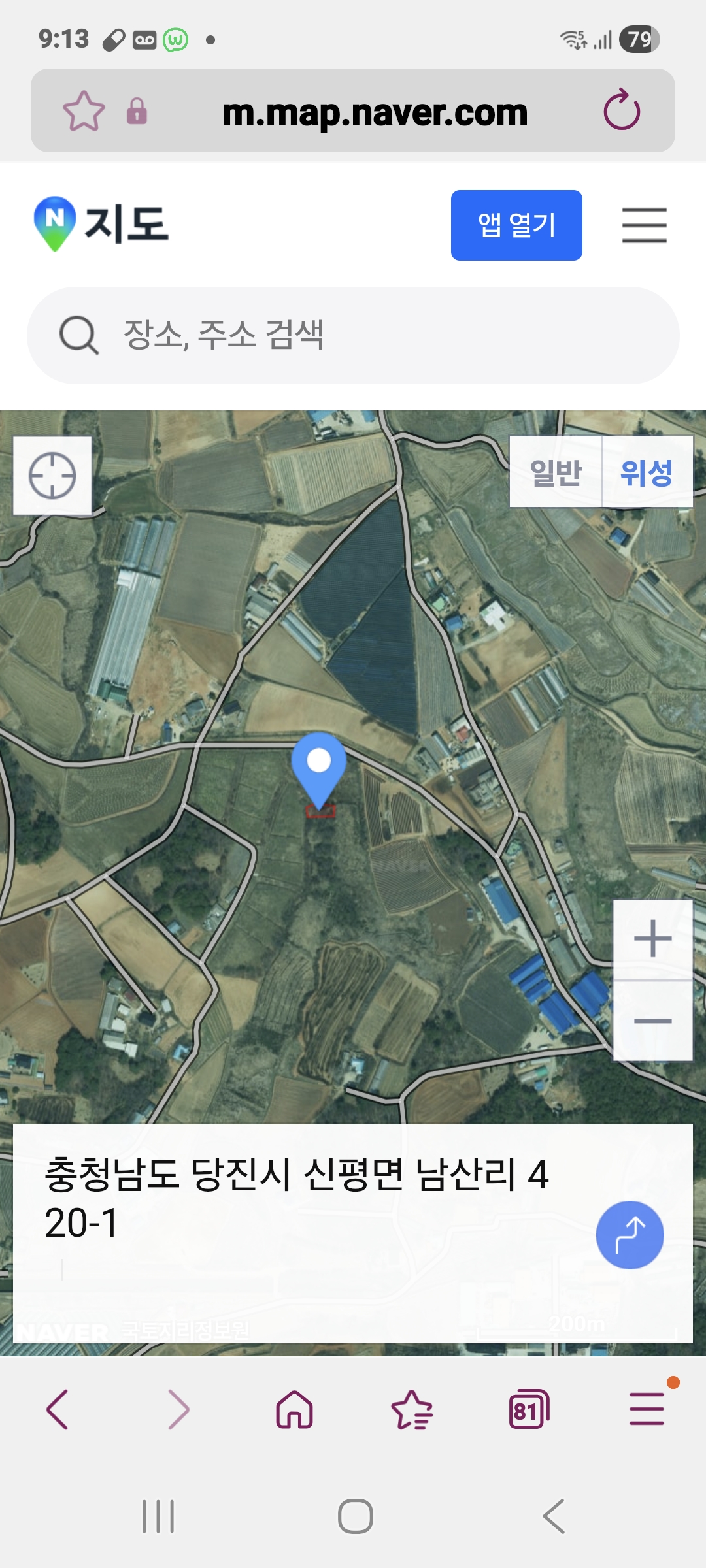Switch to the 일반 map view
Image resolution: width=706 pixels, height=1568 pixels.
coord(556,472)
